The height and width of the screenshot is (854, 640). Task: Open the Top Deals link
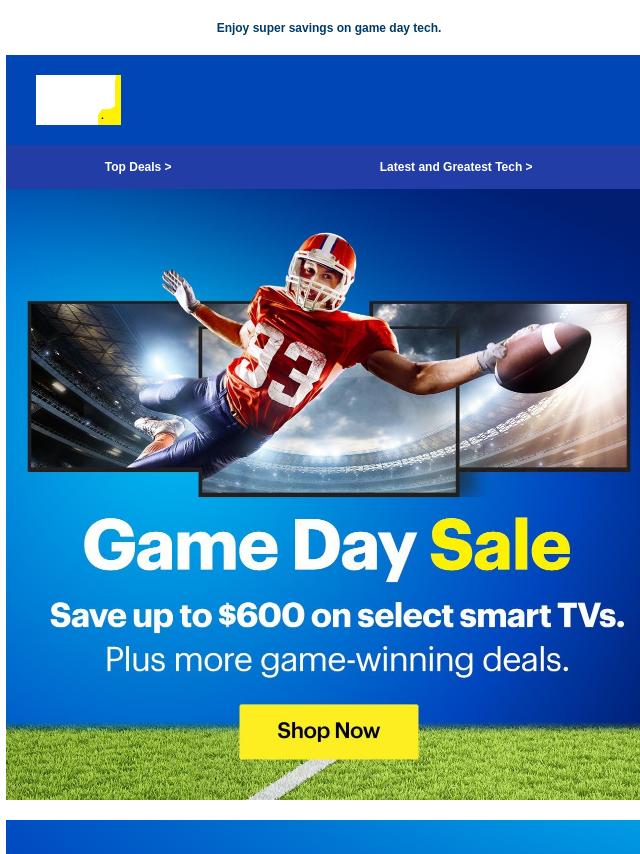coord(138,167)
